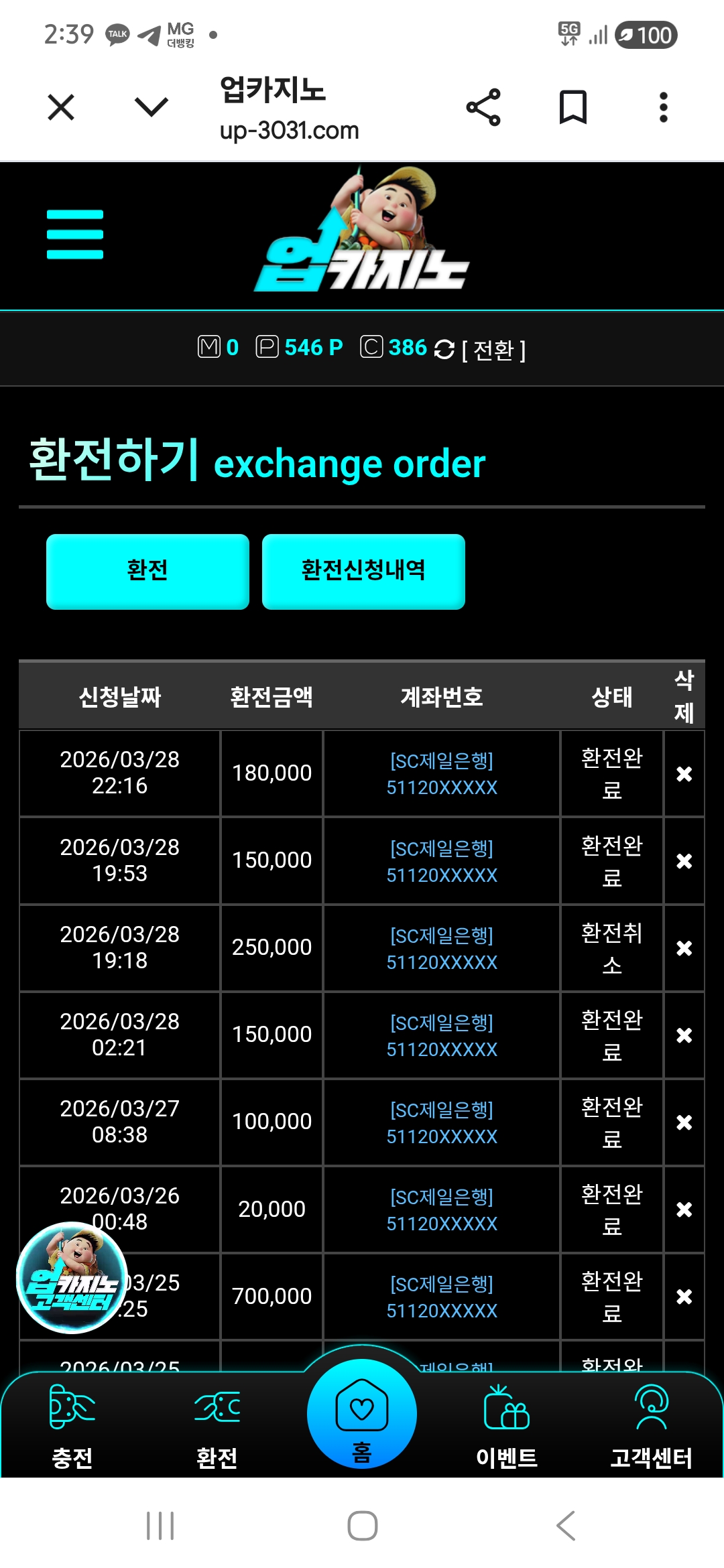Remove the cancelled 250,000 request
This screenshot has height=1568, width=724.
click(x=684, y=948)
